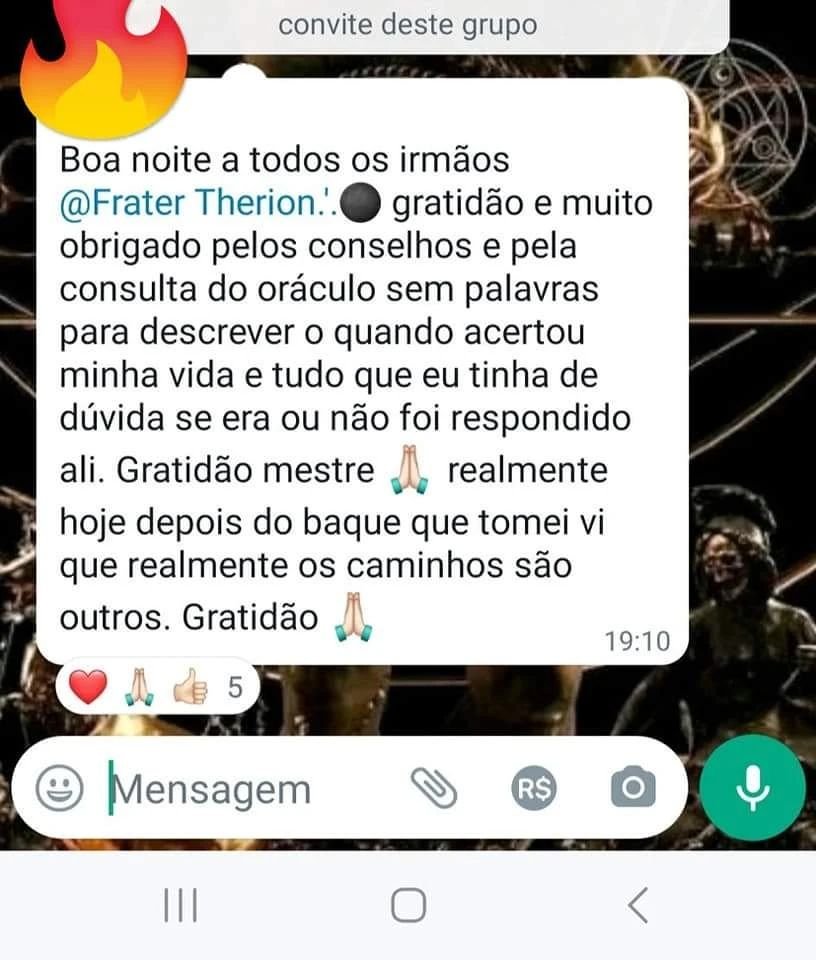Open the R$ payment option

(535, 789)
